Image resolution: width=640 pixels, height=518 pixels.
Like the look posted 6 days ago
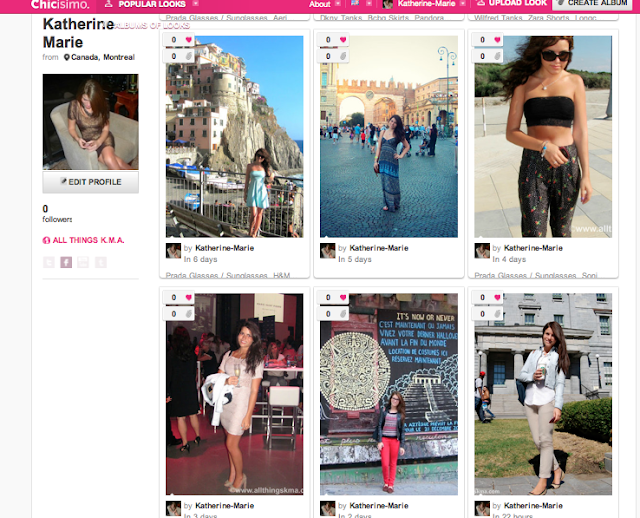[187, 41]
